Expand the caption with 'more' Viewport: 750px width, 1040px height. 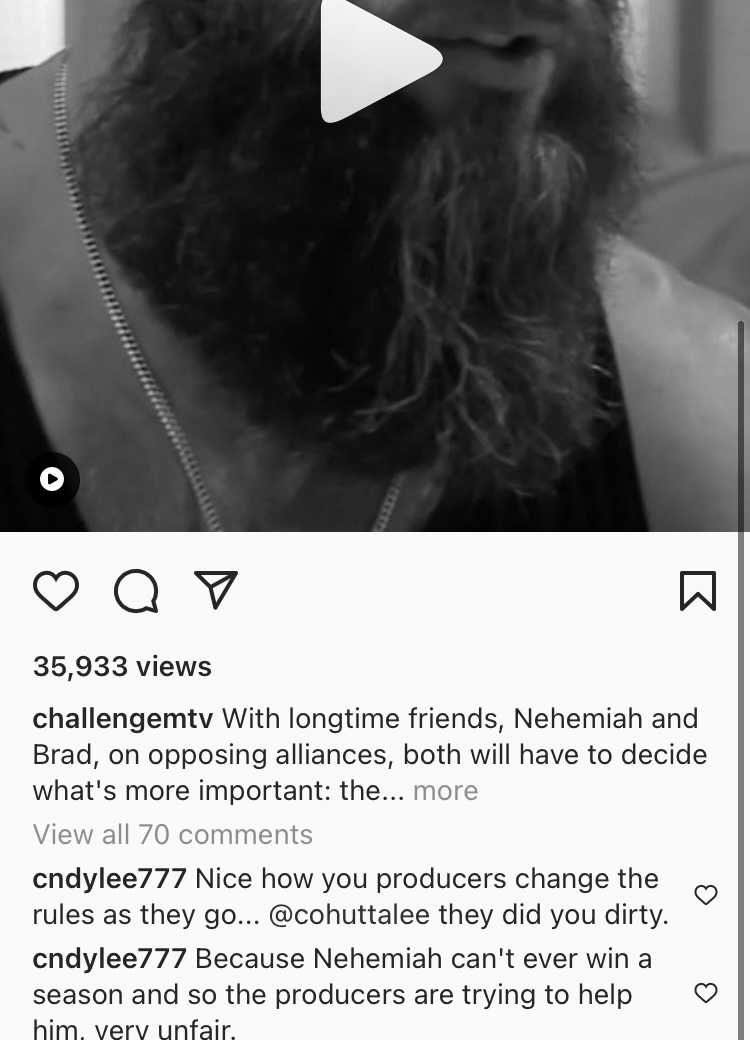click(445, 790)
